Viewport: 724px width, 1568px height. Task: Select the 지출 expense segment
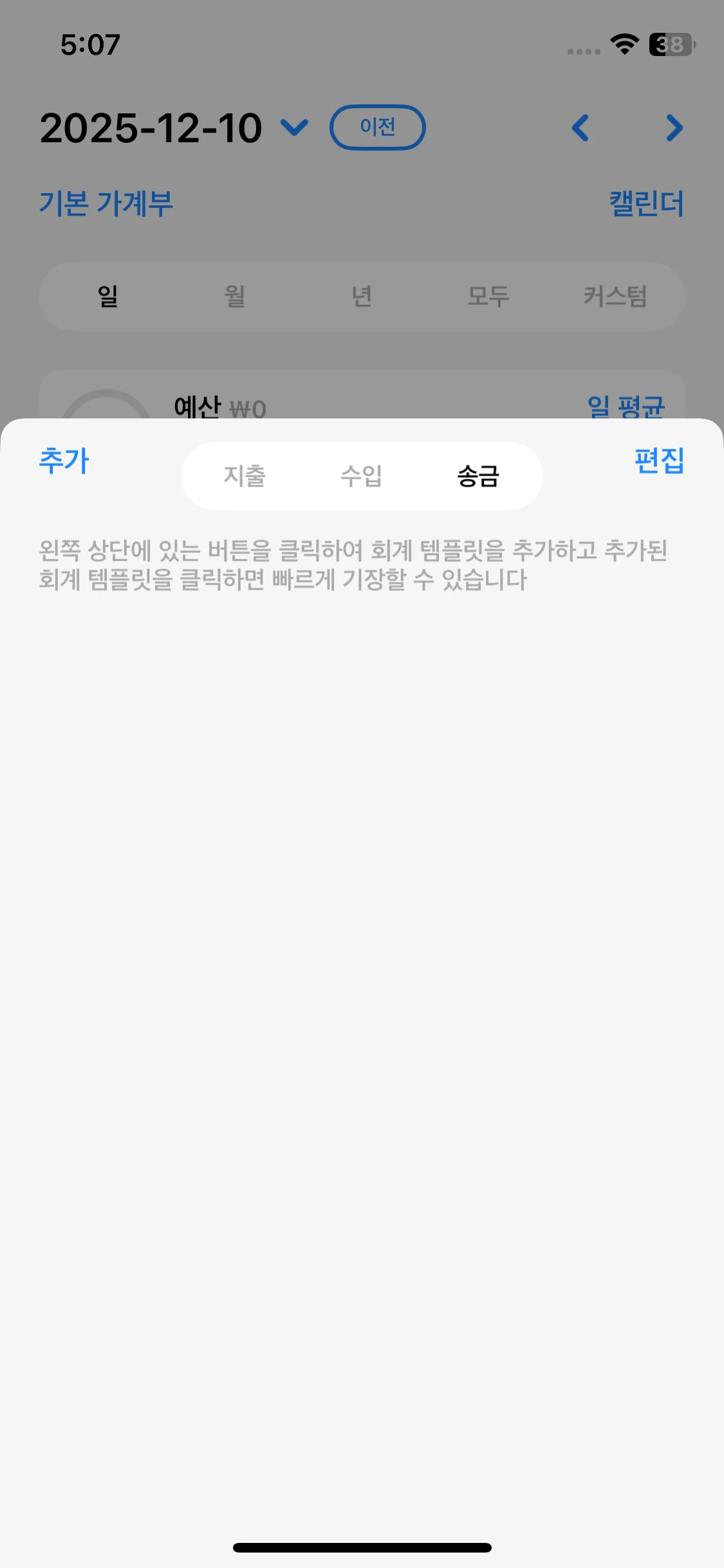click(x=246, y=476)
